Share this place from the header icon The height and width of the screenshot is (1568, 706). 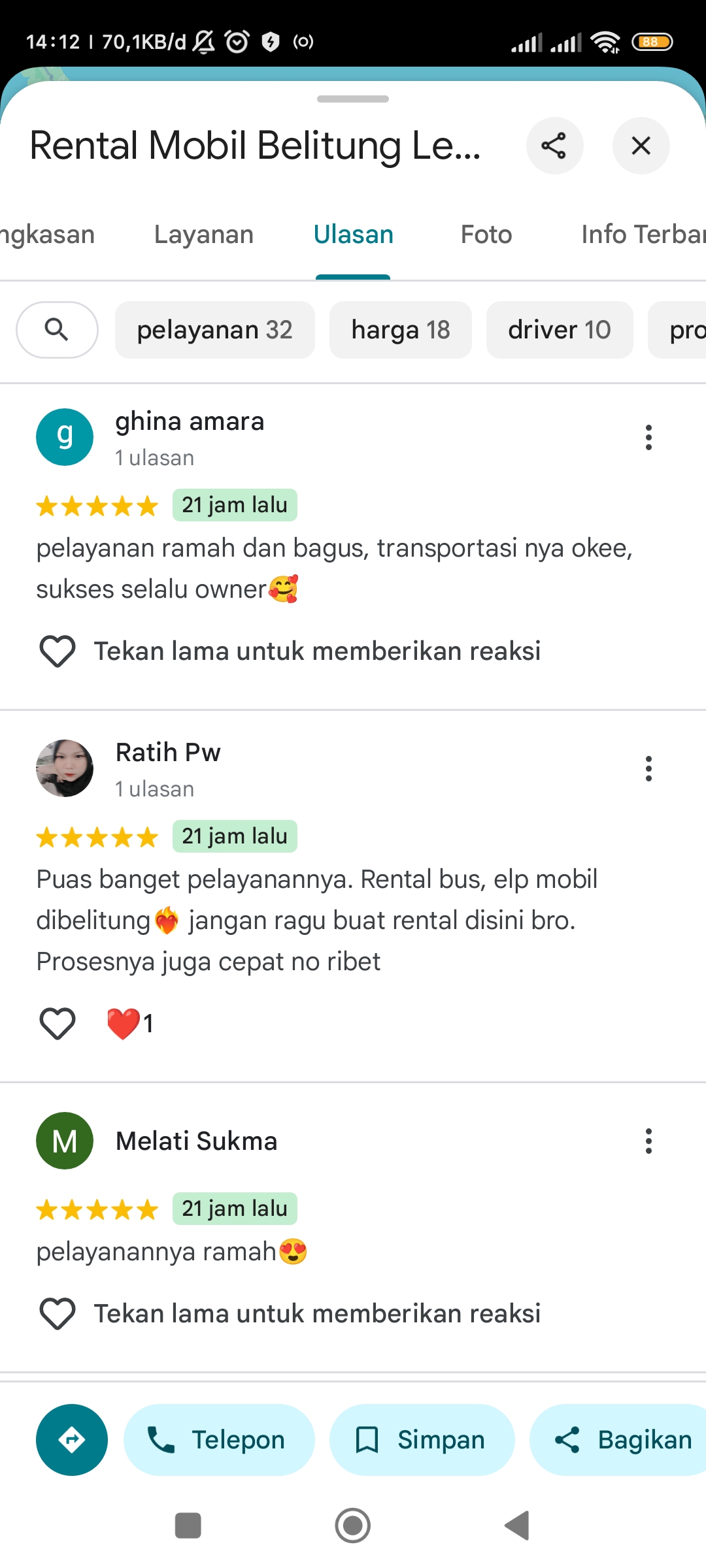[x=554, y=146]
